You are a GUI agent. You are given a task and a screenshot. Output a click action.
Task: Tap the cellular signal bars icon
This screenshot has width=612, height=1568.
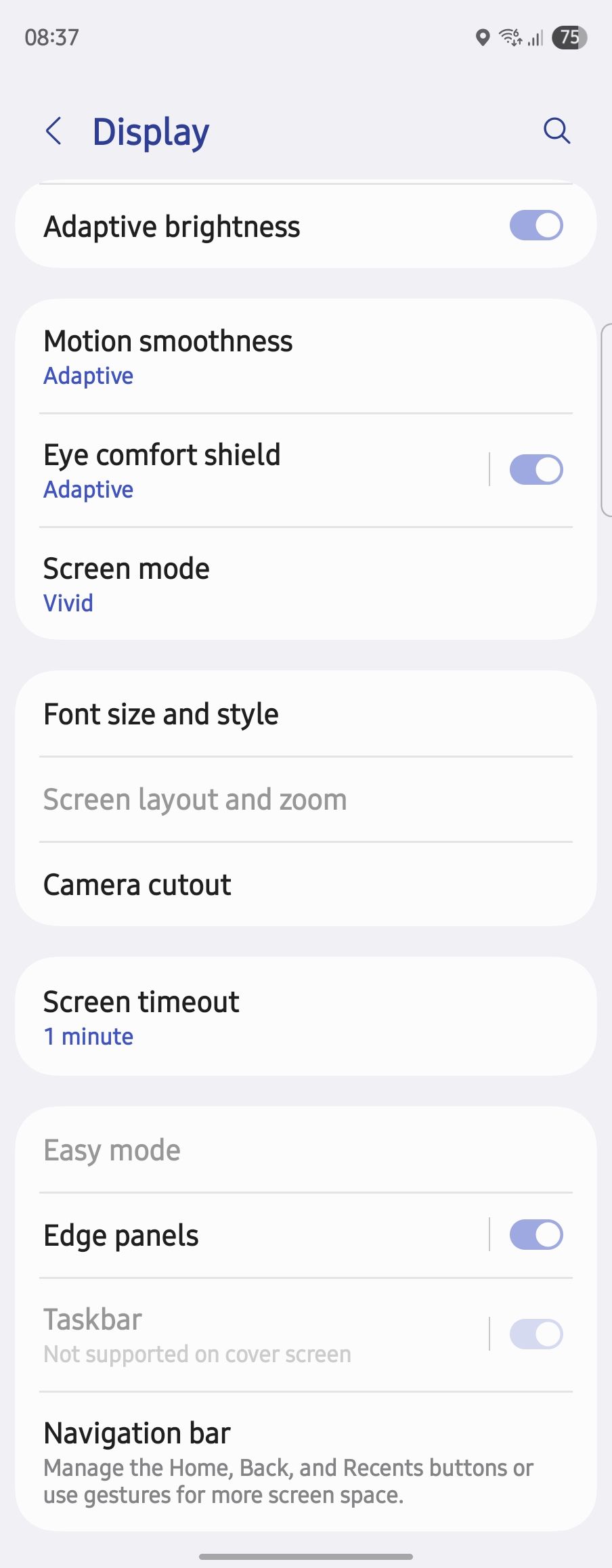tap(534, 38)
